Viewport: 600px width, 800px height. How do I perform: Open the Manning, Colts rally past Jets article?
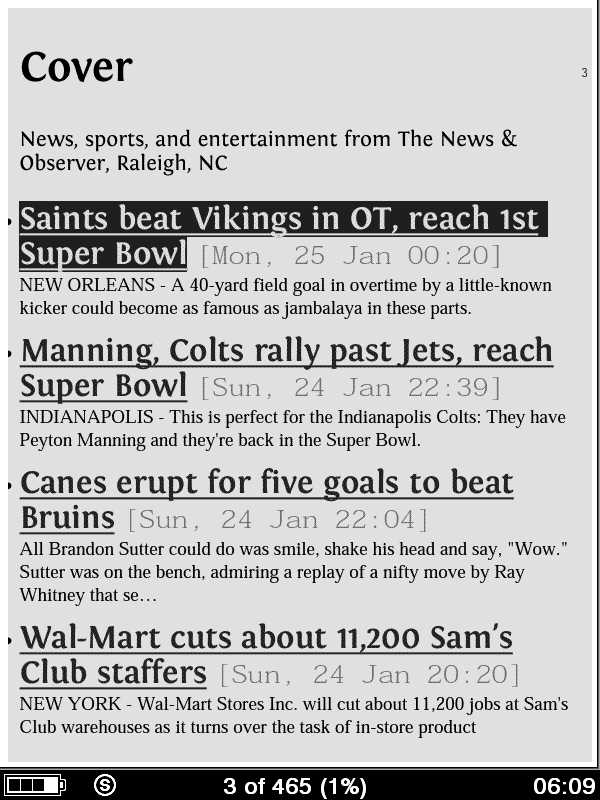286,351
